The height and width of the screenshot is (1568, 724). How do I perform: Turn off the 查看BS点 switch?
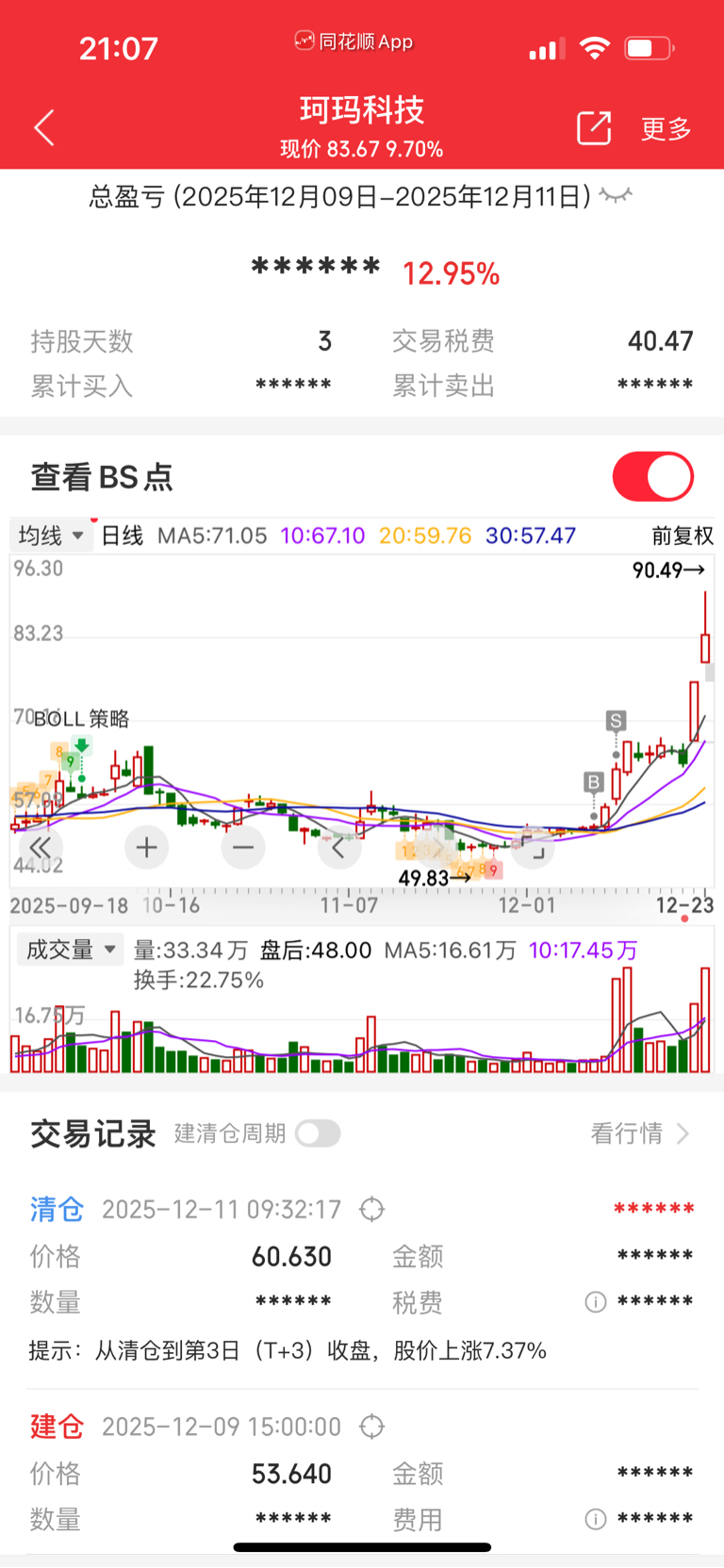[x=652, y=476]
